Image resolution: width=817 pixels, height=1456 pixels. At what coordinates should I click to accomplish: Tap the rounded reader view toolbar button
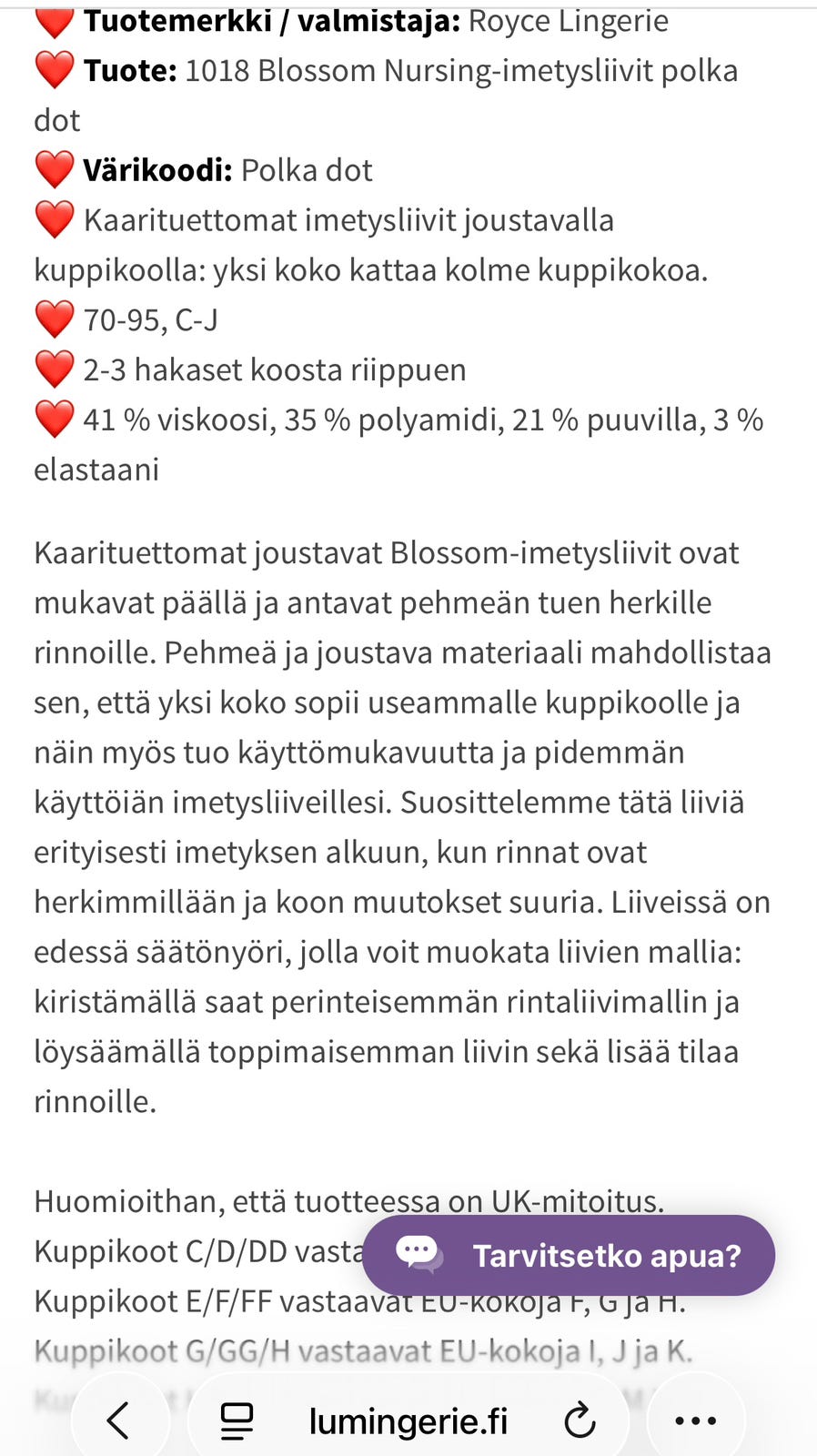coord(235,1420)
